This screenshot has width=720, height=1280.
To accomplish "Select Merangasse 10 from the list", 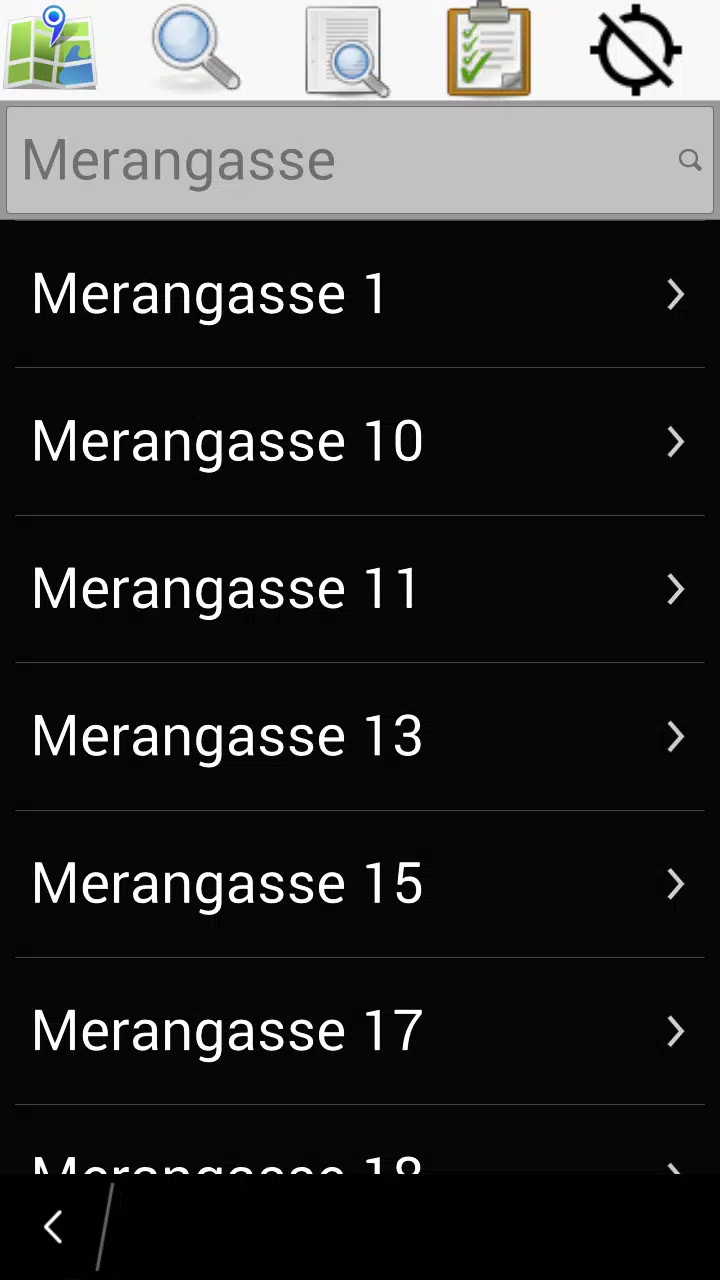I will click(x=360, y=441).
